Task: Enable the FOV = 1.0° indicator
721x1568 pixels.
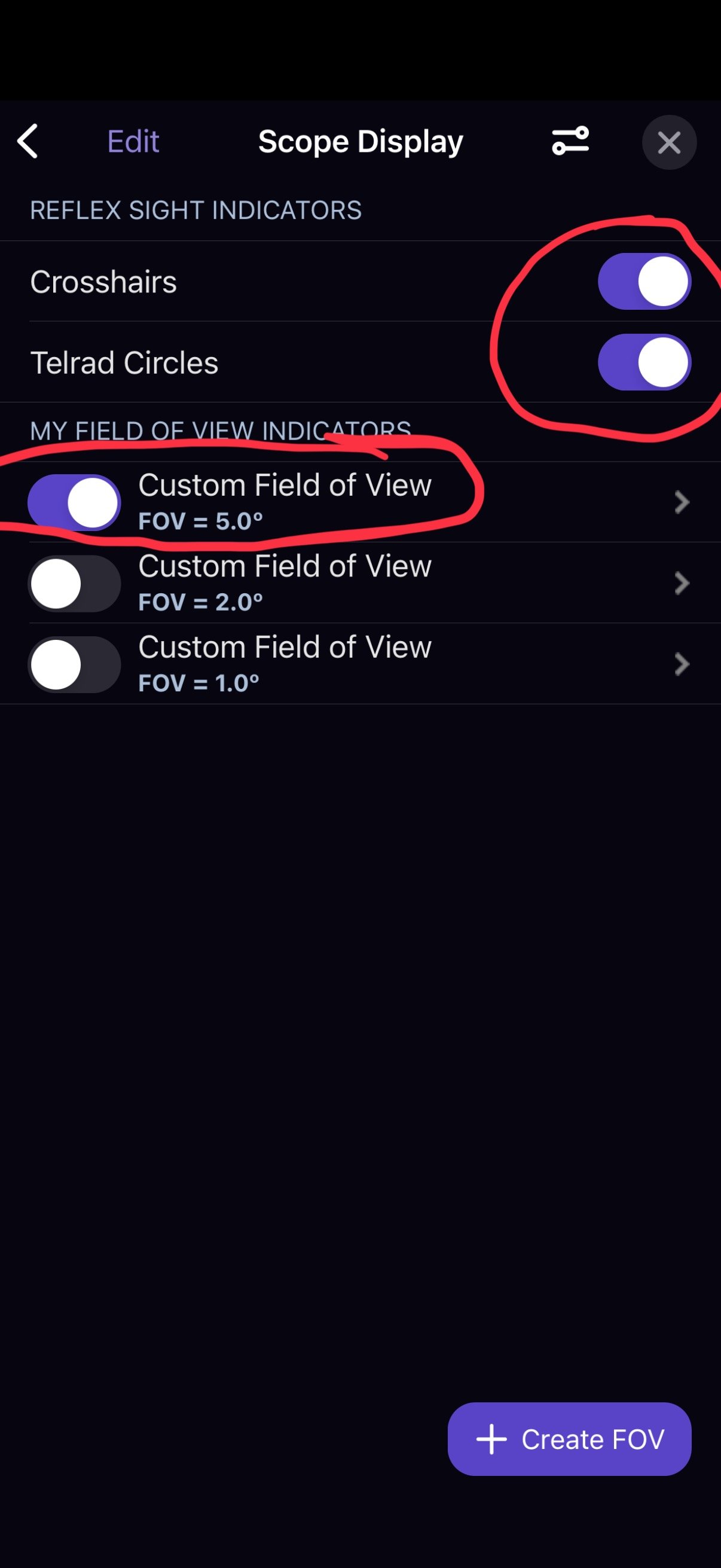Action: coord(74,664)
